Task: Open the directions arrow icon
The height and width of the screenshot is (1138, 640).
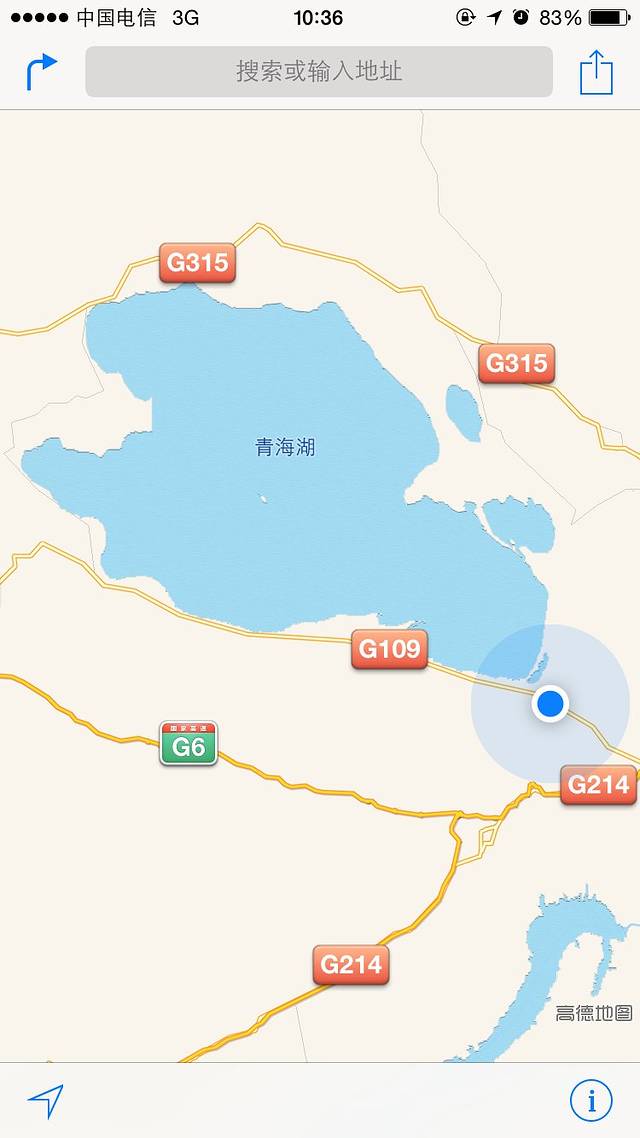Action: (x=41, y=72)
